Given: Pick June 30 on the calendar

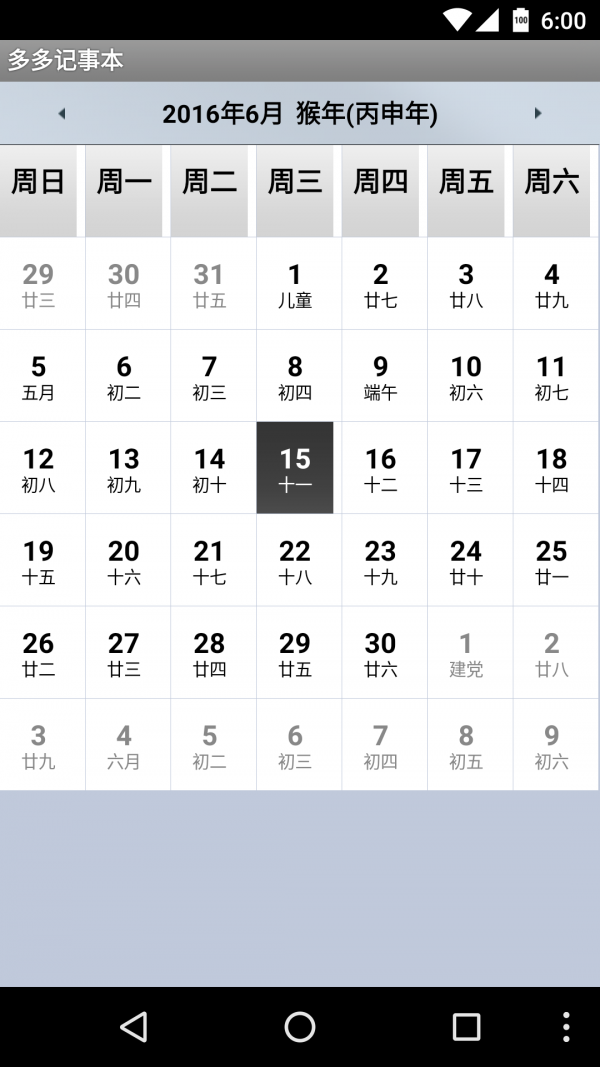Looking at the screenshot, I should point(380,652).
